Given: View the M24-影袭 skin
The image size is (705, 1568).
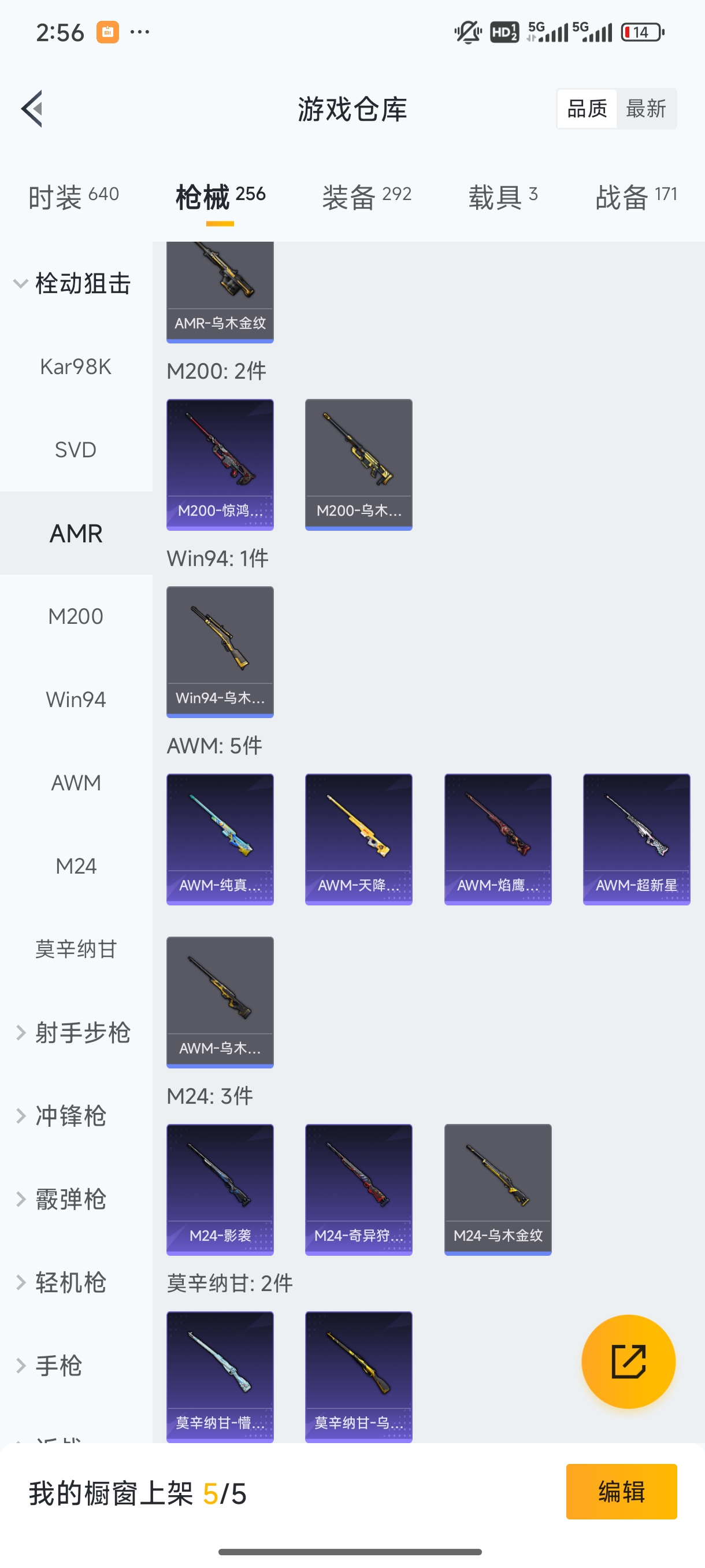Looking at the screenshot, I should (220, 1189).
